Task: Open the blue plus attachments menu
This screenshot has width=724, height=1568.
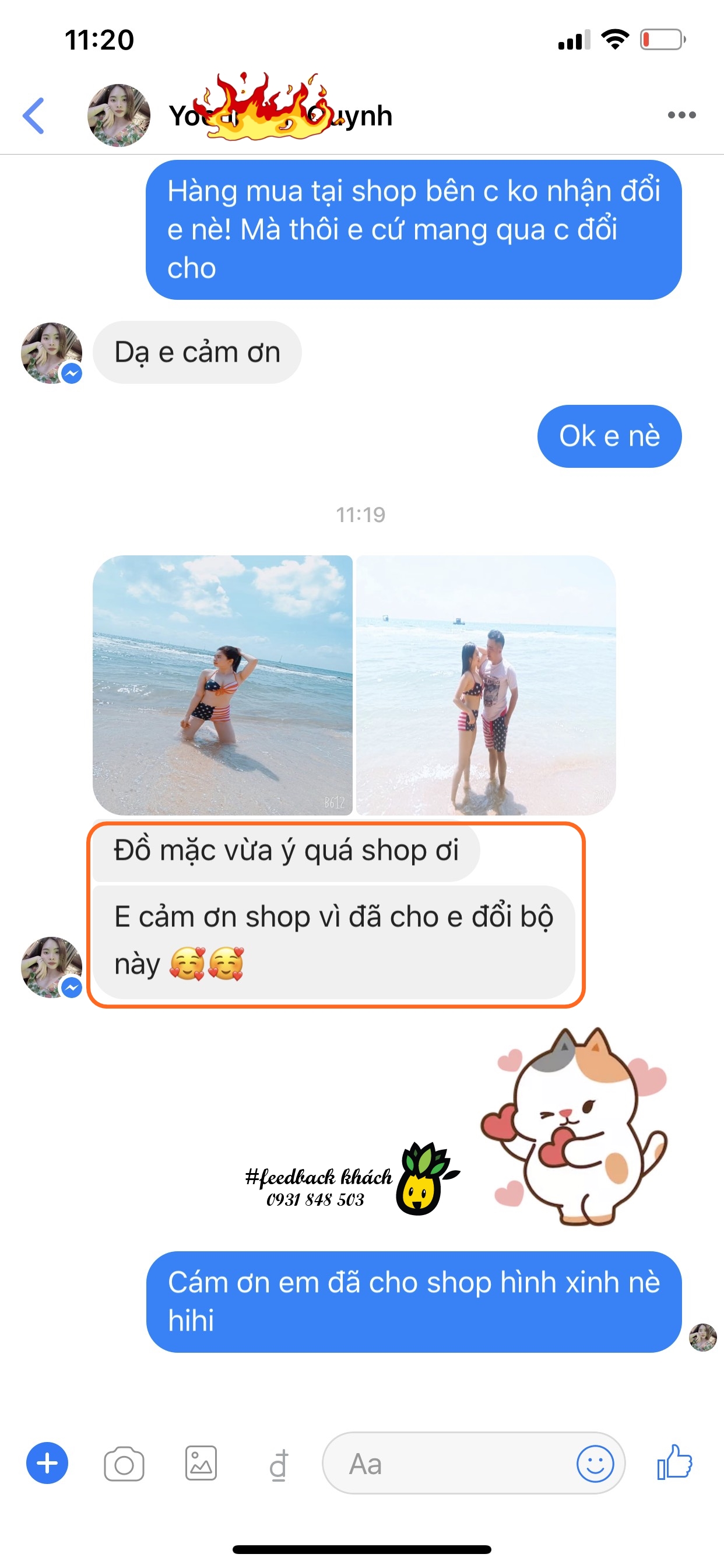Action: (47, 1462)
